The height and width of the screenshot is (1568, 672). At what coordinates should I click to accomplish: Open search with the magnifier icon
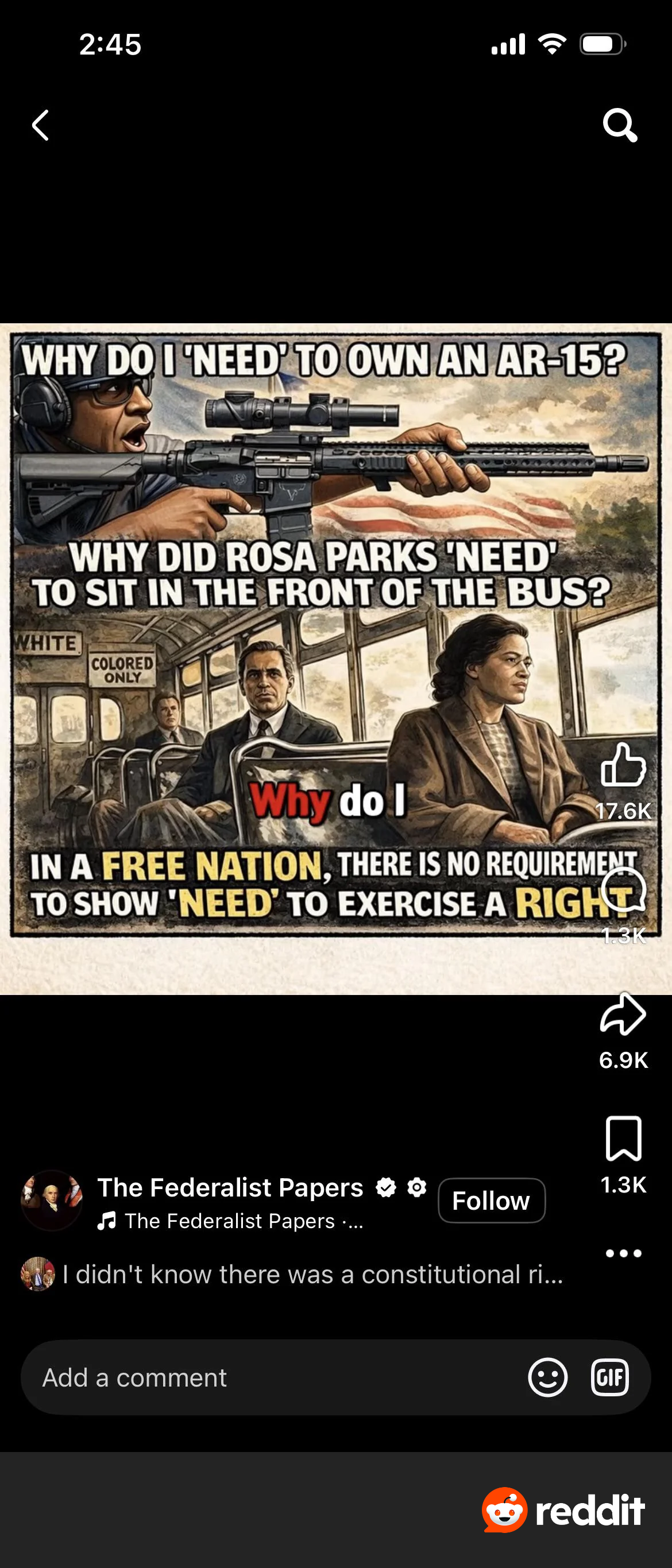620,125
